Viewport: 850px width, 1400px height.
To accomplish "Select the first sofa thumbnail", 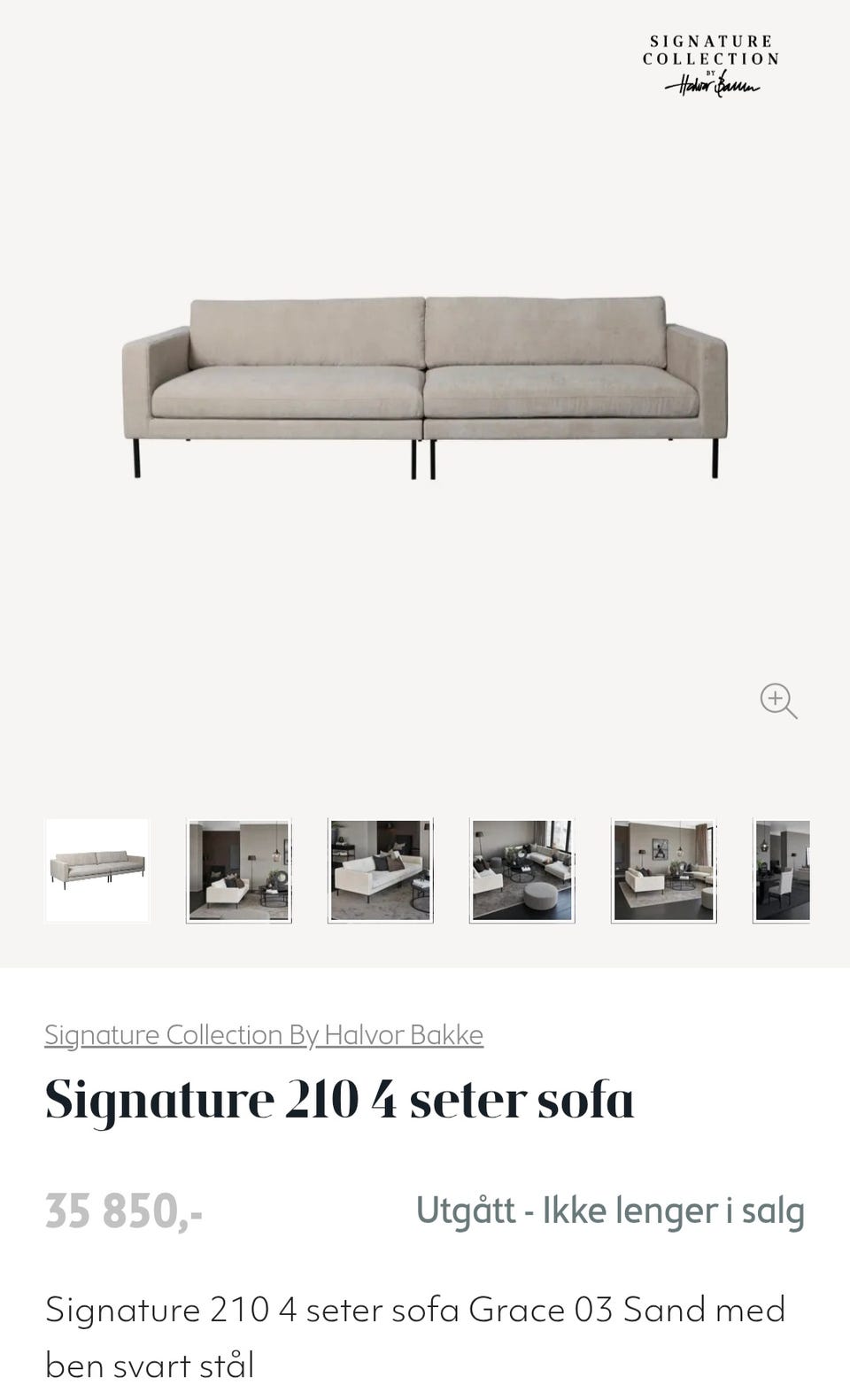I will (x=97, y=870).
